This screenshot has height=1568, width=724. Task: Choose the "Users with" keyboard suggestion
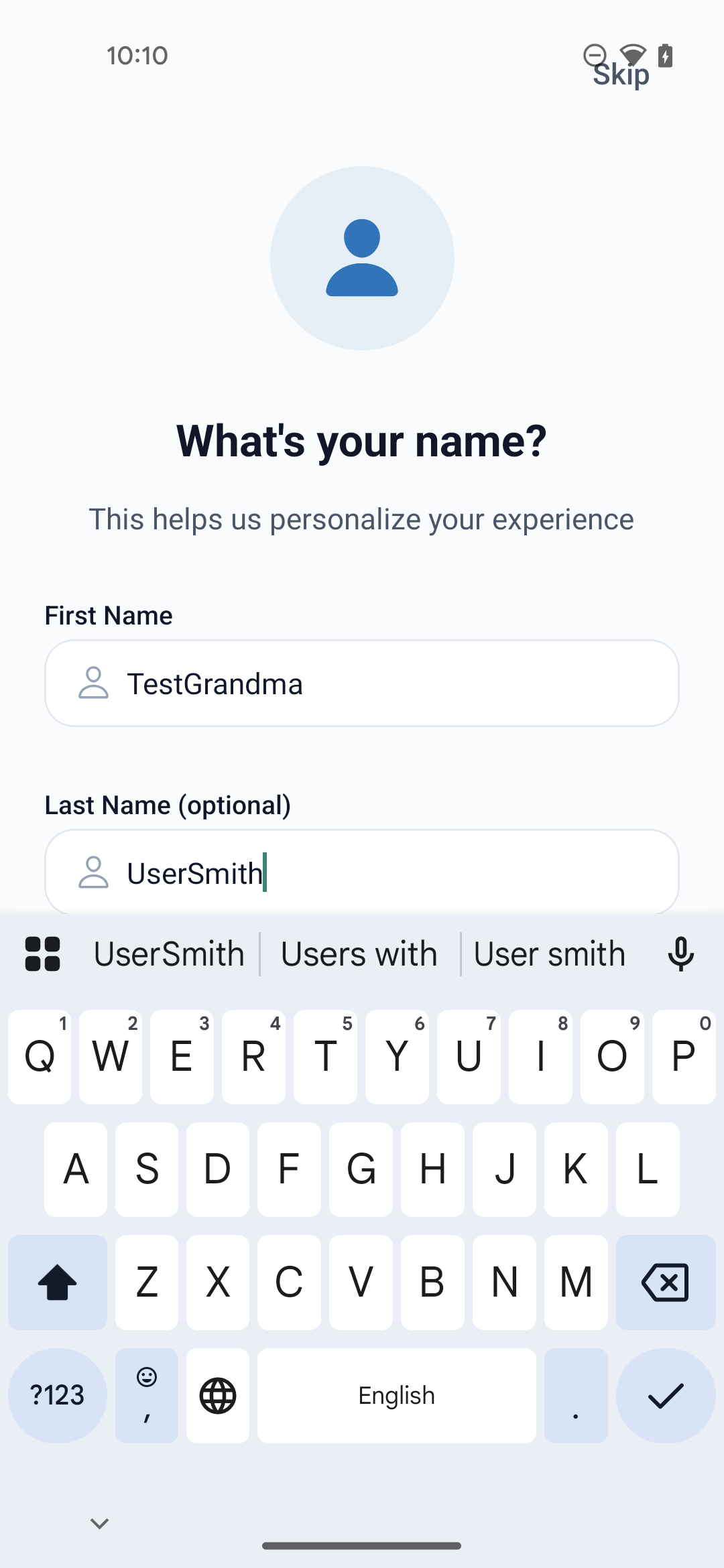pyautogui.click(x=359, y=954)
